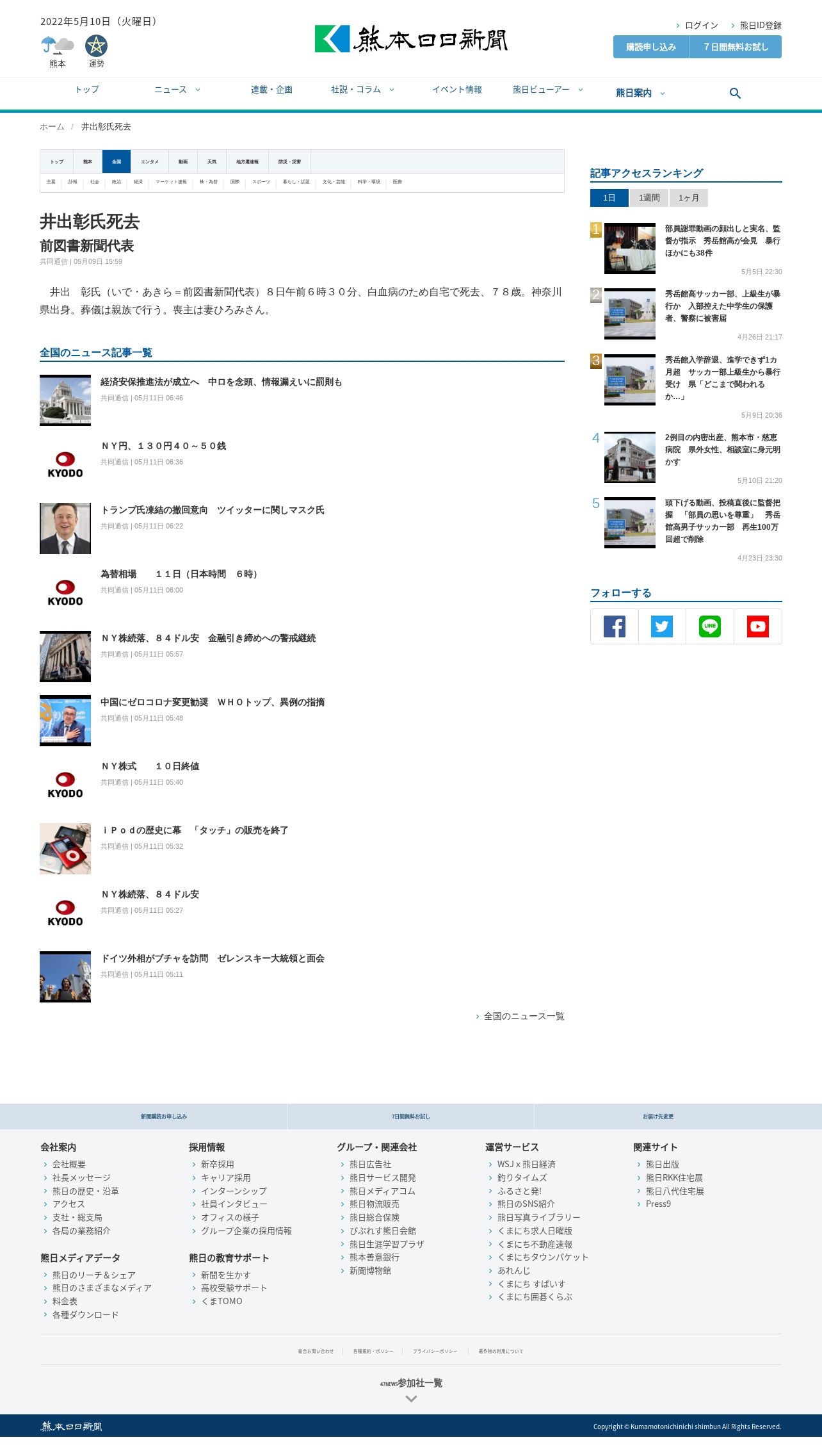822x1456 pixels.
Task: Open the iPodの歴史に幕 article
Action: tap(195, 830)
